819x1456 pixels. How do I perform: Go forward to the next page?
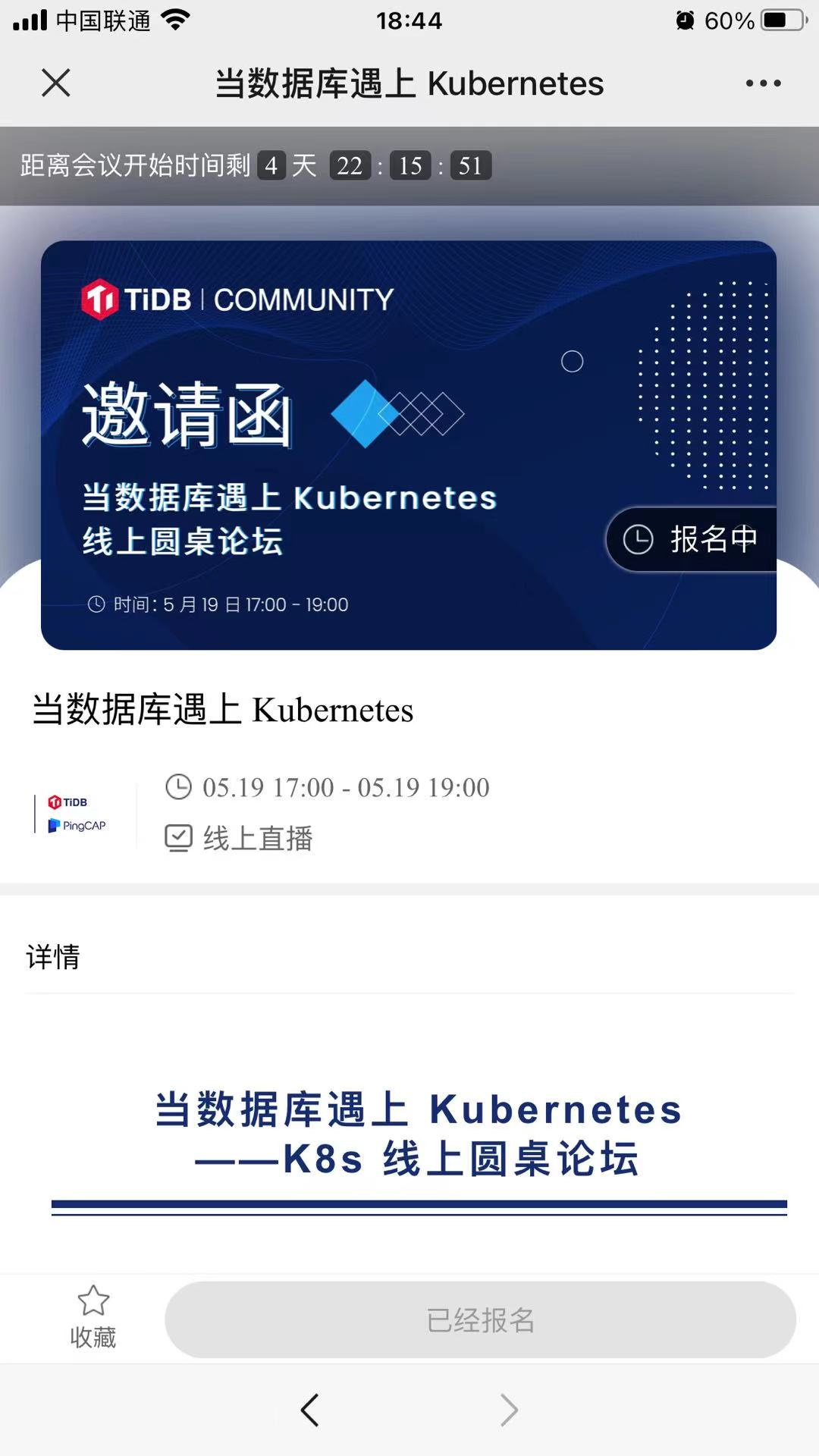(509, 1410)
